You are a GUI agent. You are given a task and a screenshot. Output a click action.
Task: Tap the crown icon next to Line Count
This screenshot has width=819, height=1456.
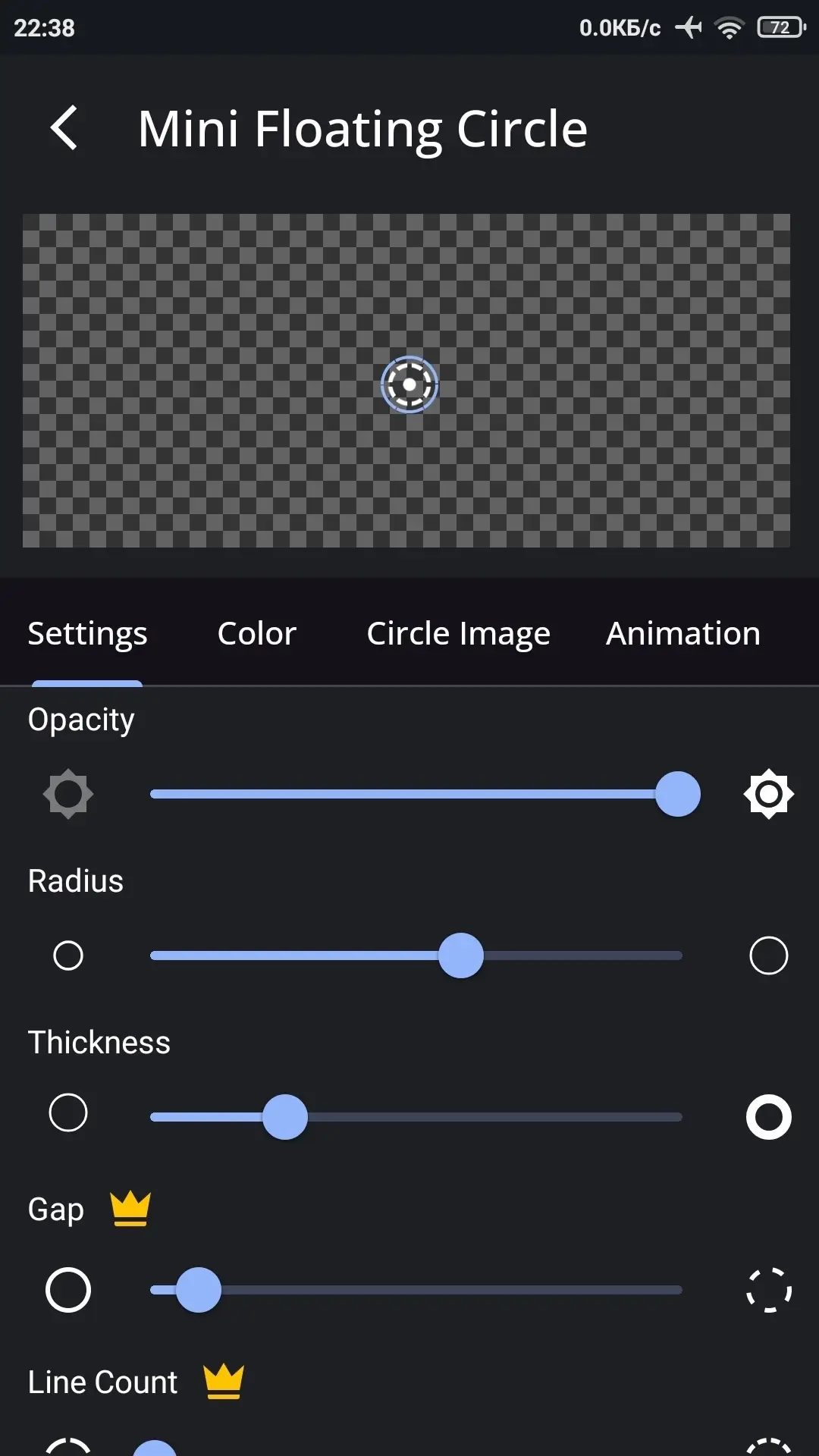pos(224,1381)
